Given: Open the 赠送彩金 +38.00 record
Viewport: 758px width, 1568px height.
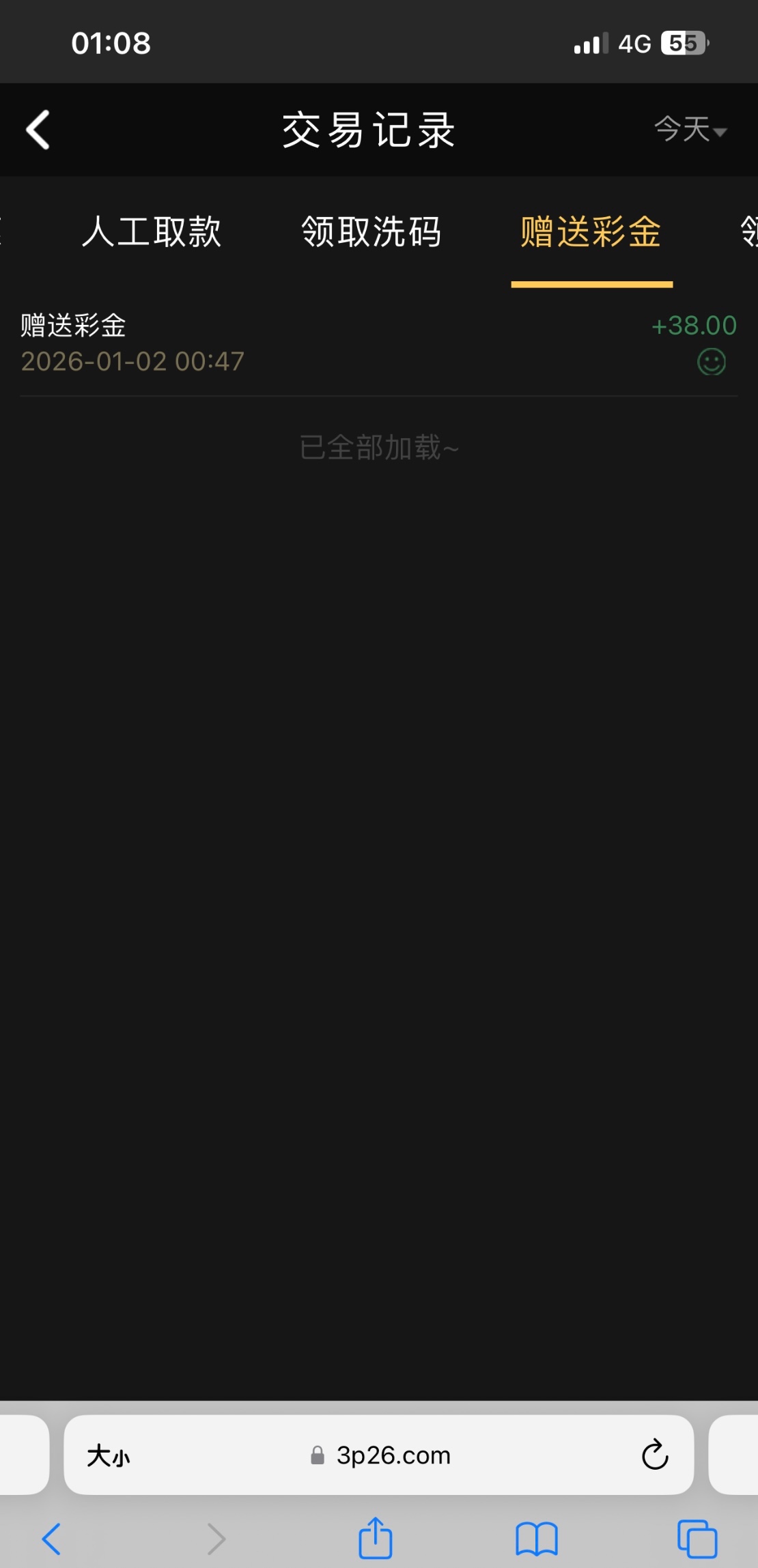Looking at the screenshot, I should [378, 343].
